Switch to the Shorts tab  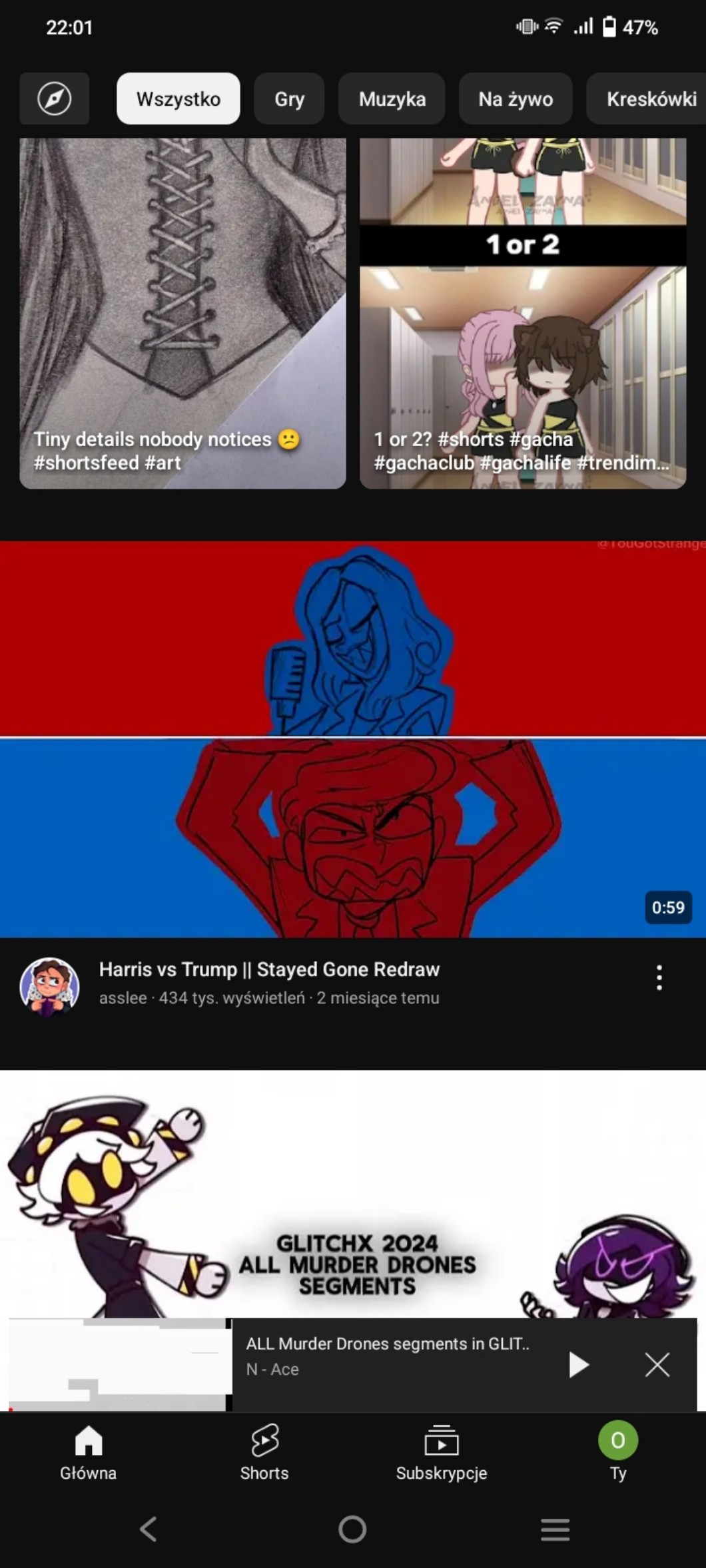tap(264, 1453)
